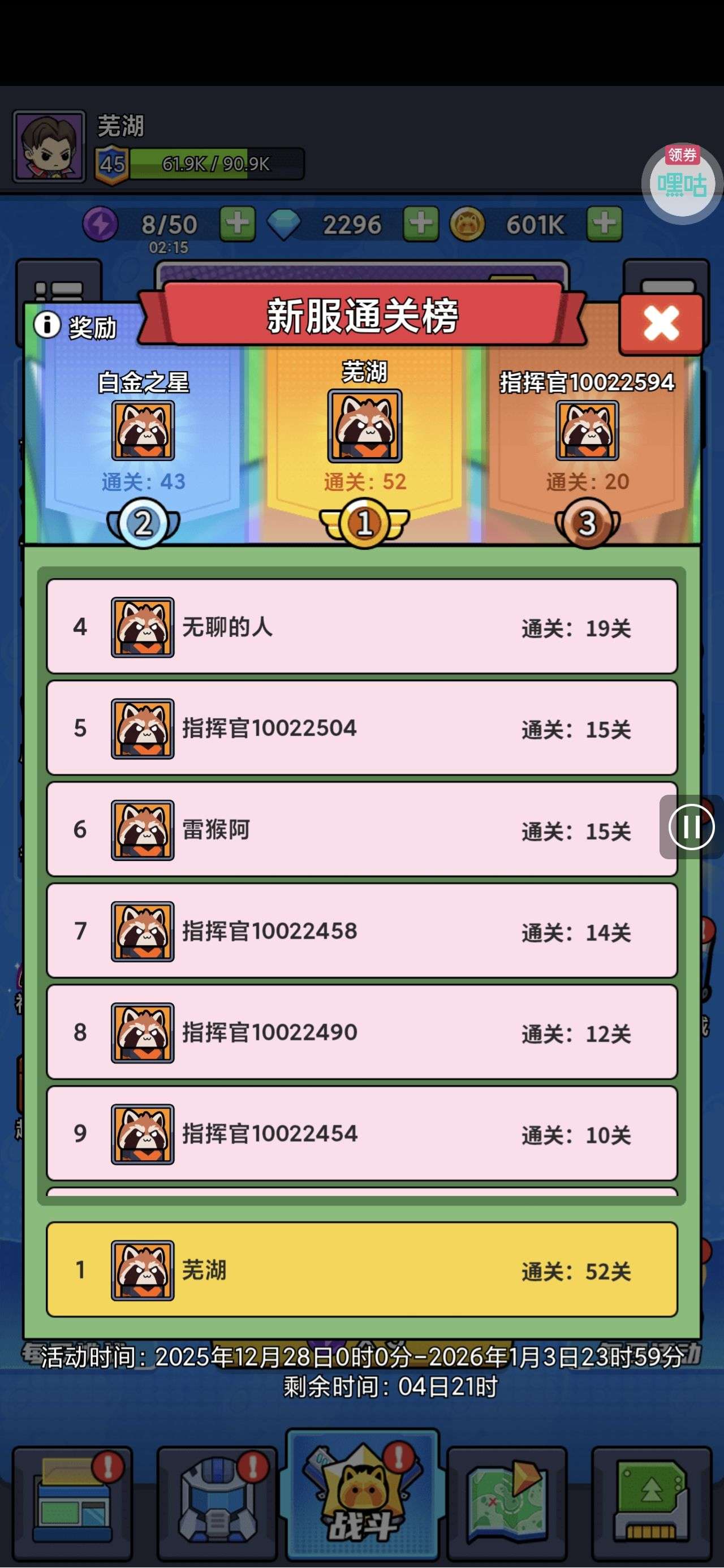Open the 嘿咕 领券 coupon bubble
Screen dimensions: 724x1568
pyautogui.click(x=682, y=182)
